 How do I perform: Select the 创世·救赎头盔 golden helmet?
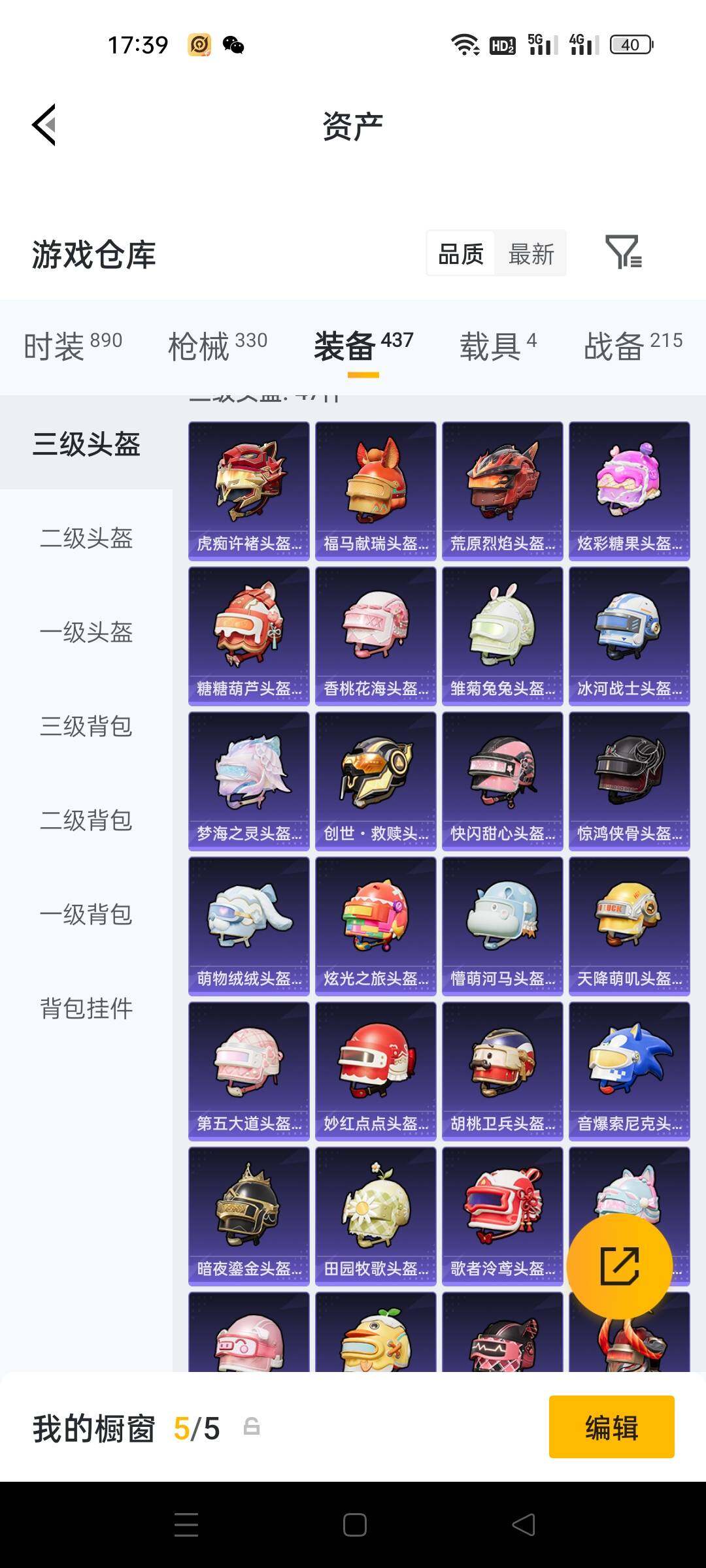(x=375, y=781)
